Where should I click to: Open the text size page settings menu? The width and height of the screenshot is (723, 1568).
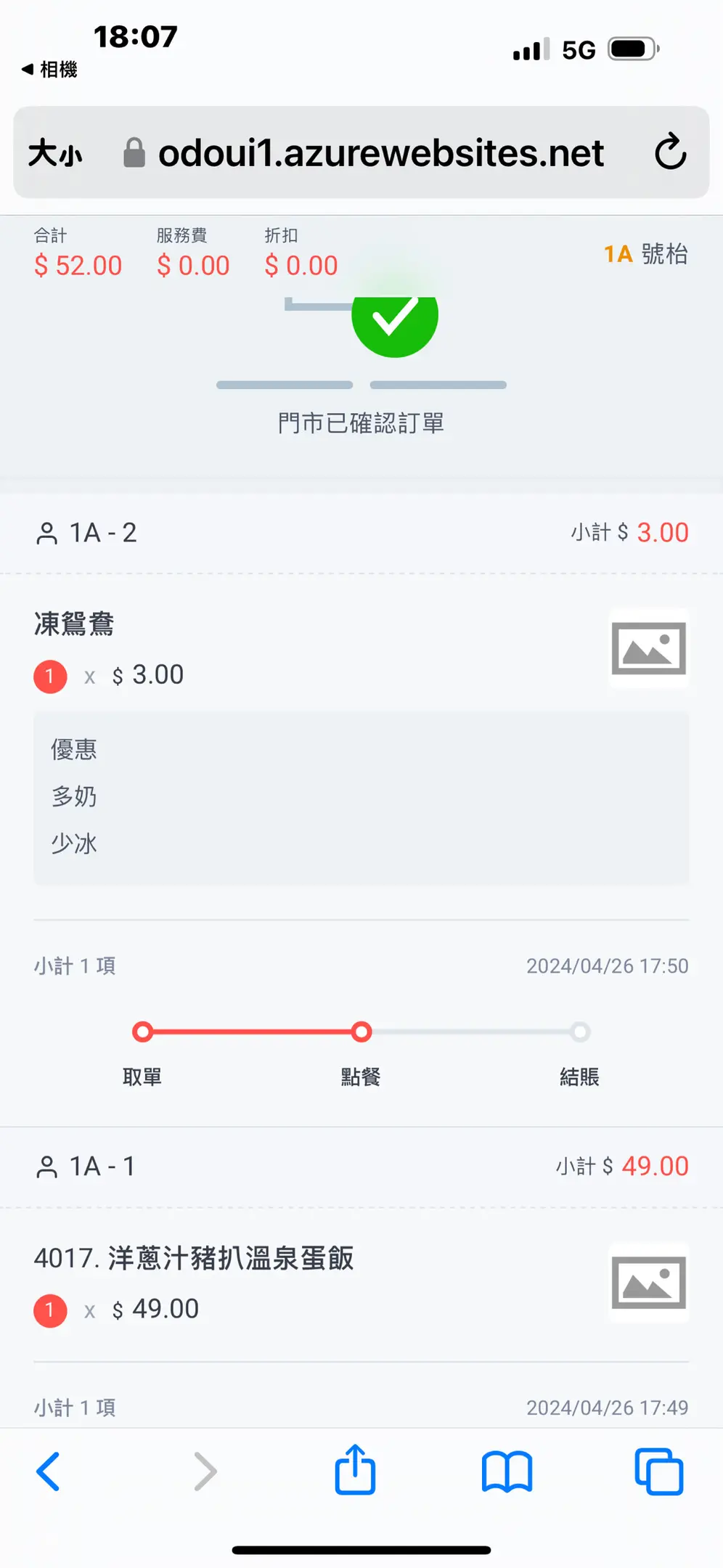pos(55,153)
